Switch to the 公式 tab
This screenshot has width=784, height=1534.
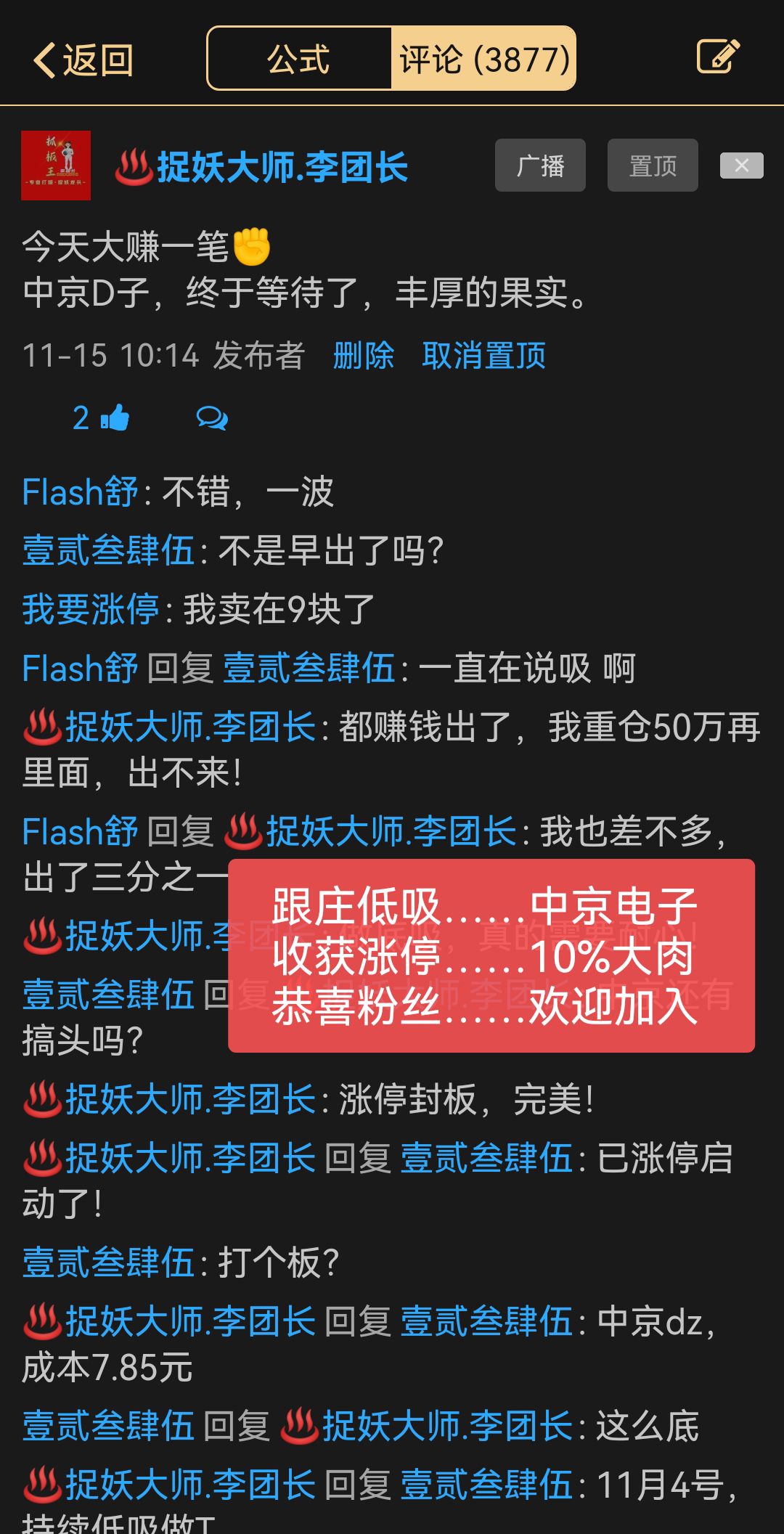pos(299,59)
